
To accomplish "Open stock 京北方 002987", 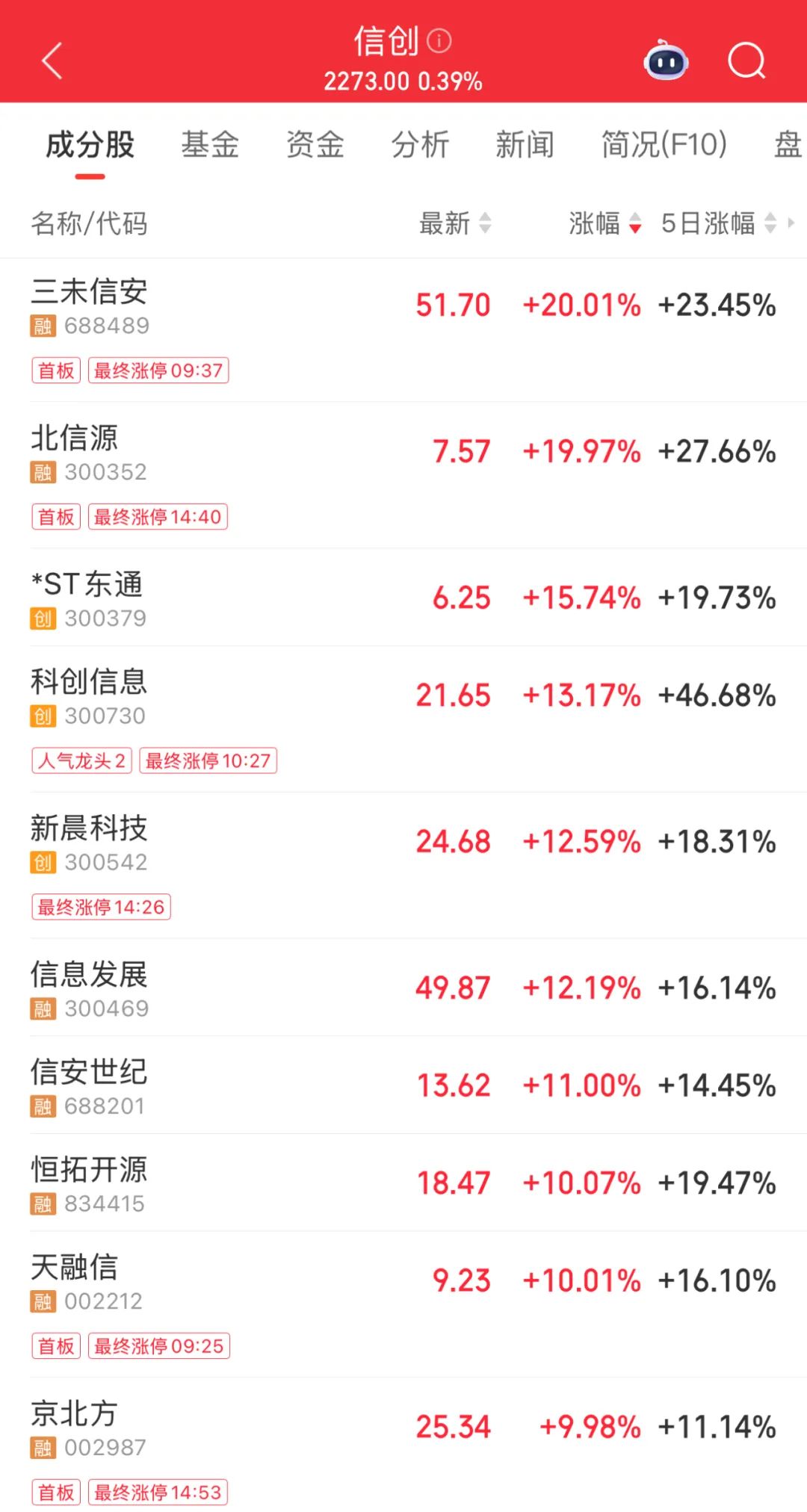I will tap(403, 1446).
